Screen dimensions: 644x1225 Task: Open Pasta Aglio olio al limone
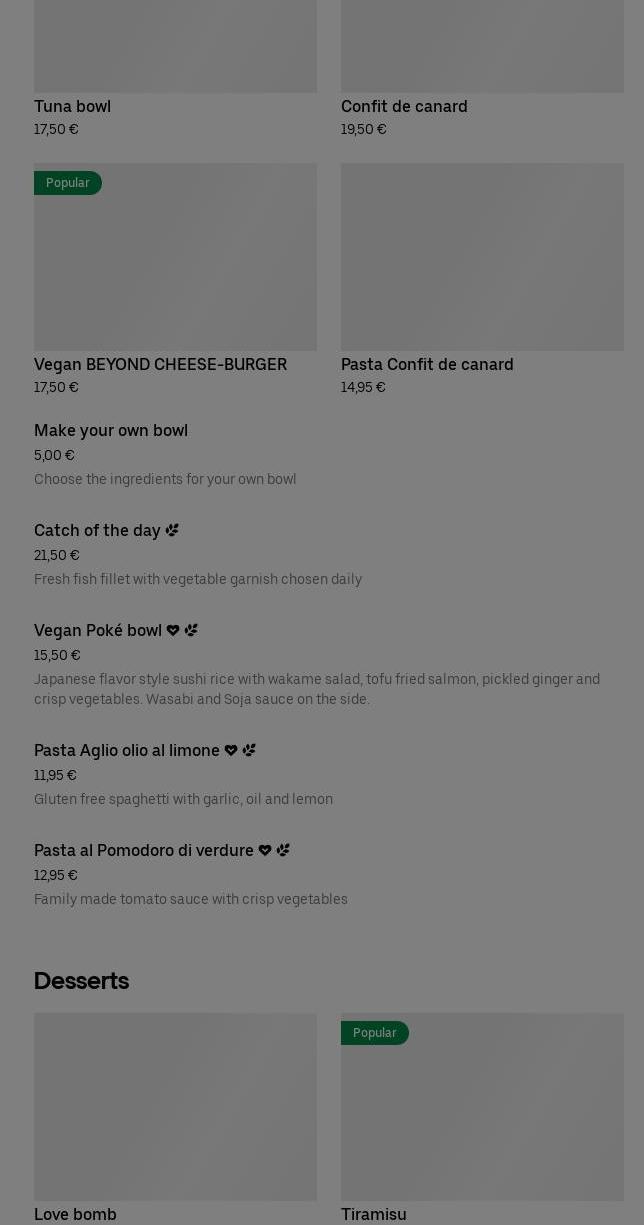click(x=127, y=751)
